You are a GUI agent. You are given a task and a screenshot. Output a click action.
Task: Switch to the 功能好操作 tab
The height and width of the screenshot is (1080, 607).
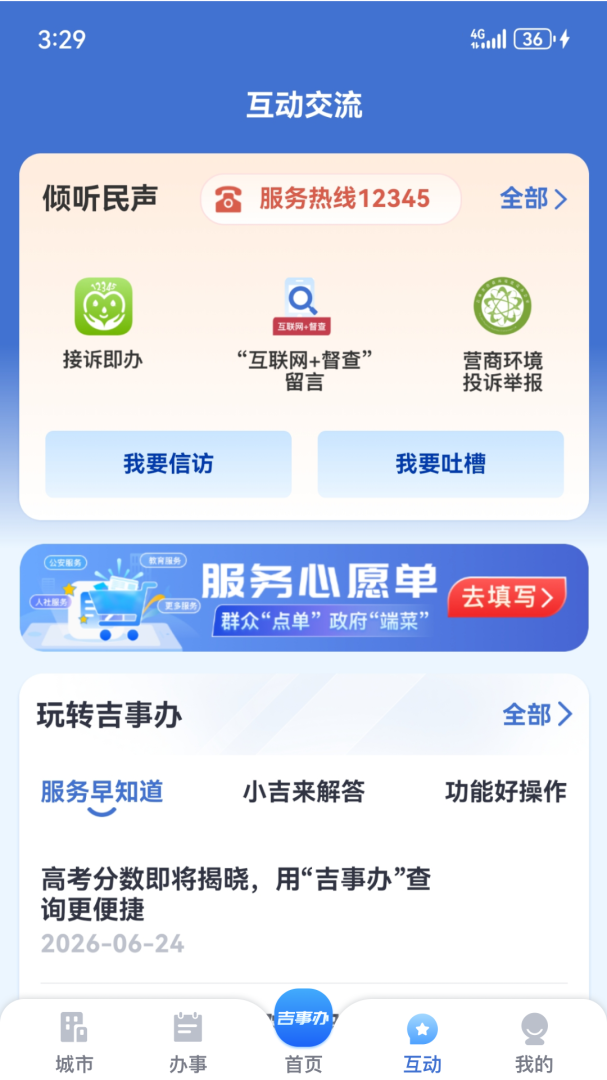(x=506, y=792)
